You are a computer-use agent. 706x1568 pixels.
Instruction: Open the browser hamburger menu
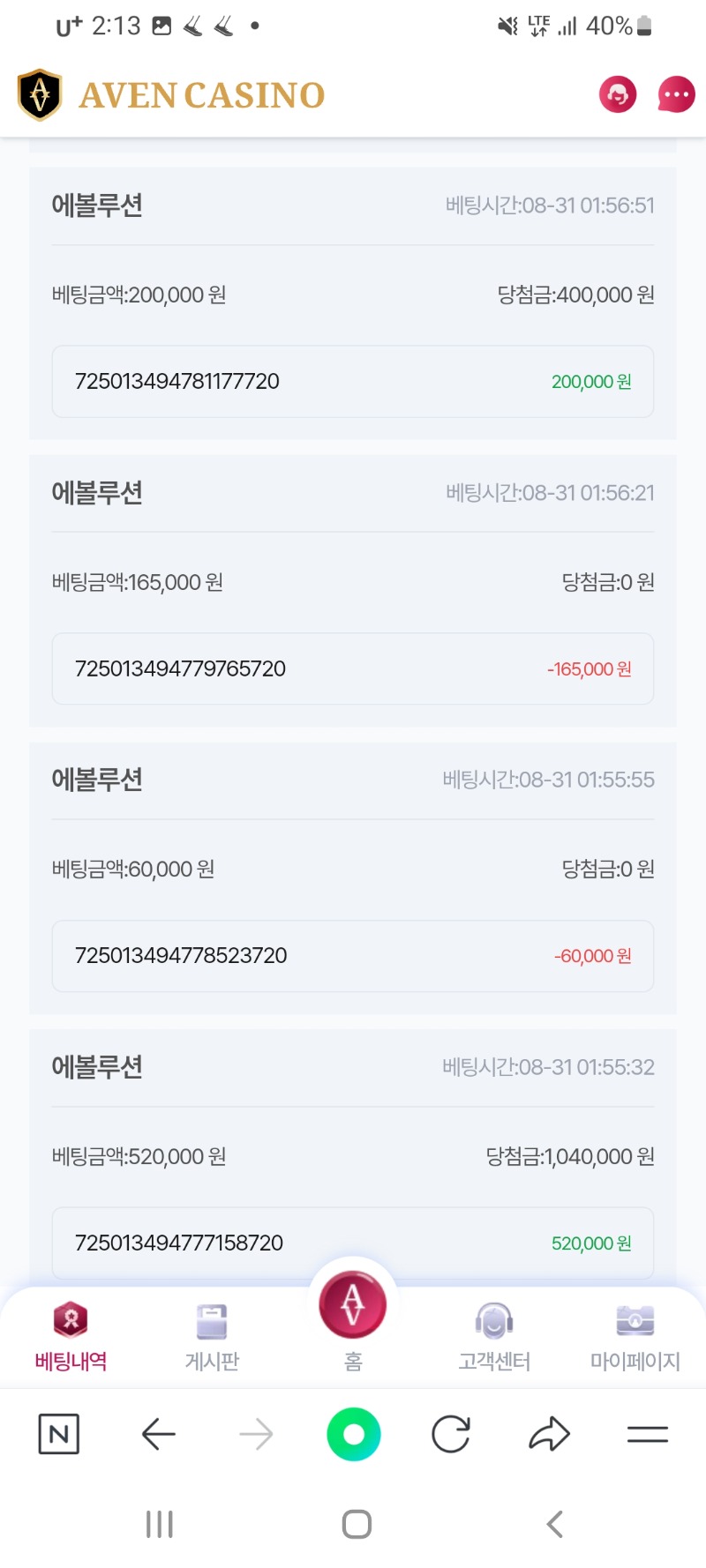coord(648,1434)
